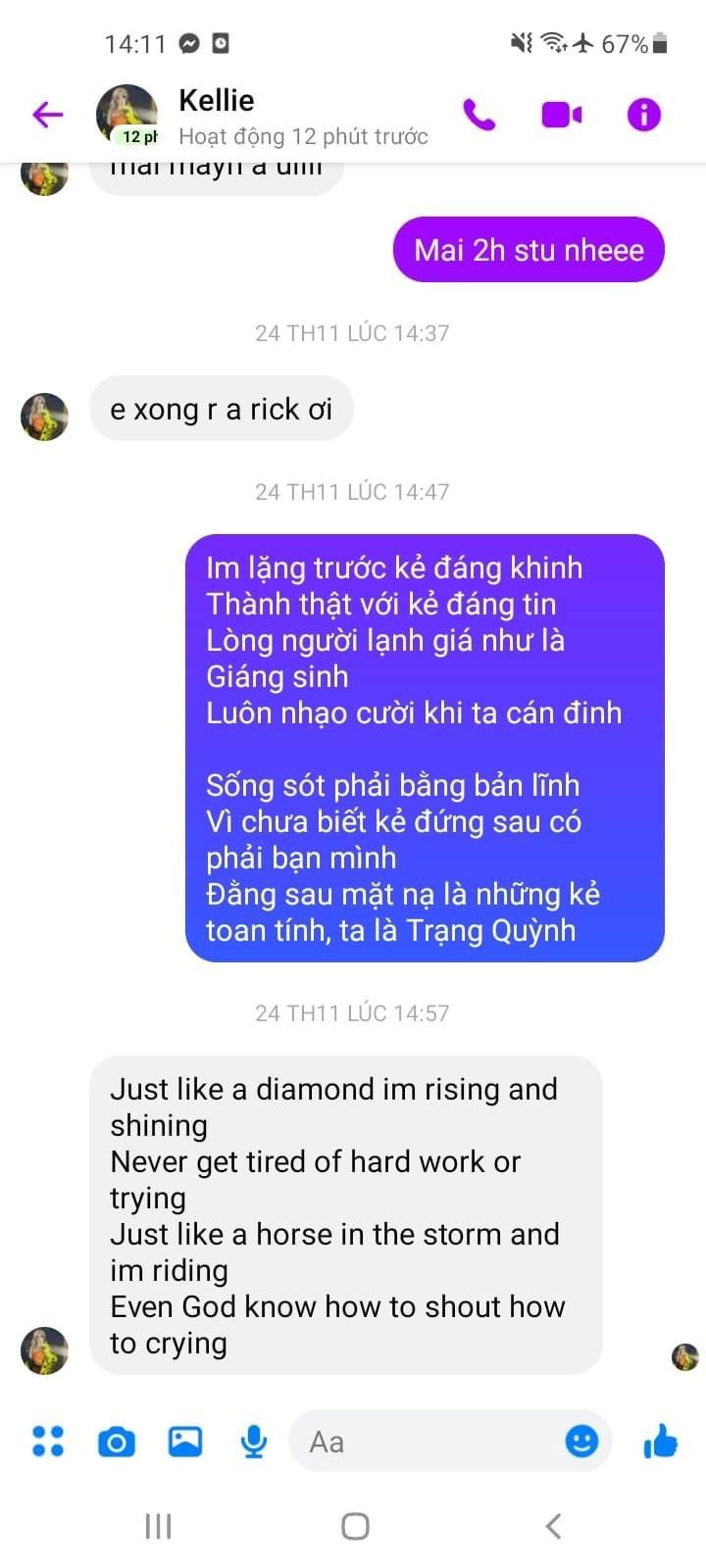706x1568 pixels.
Task: Tap 'Hoạt động 12 phút trước' status text
Action: (x=304, y=136)
